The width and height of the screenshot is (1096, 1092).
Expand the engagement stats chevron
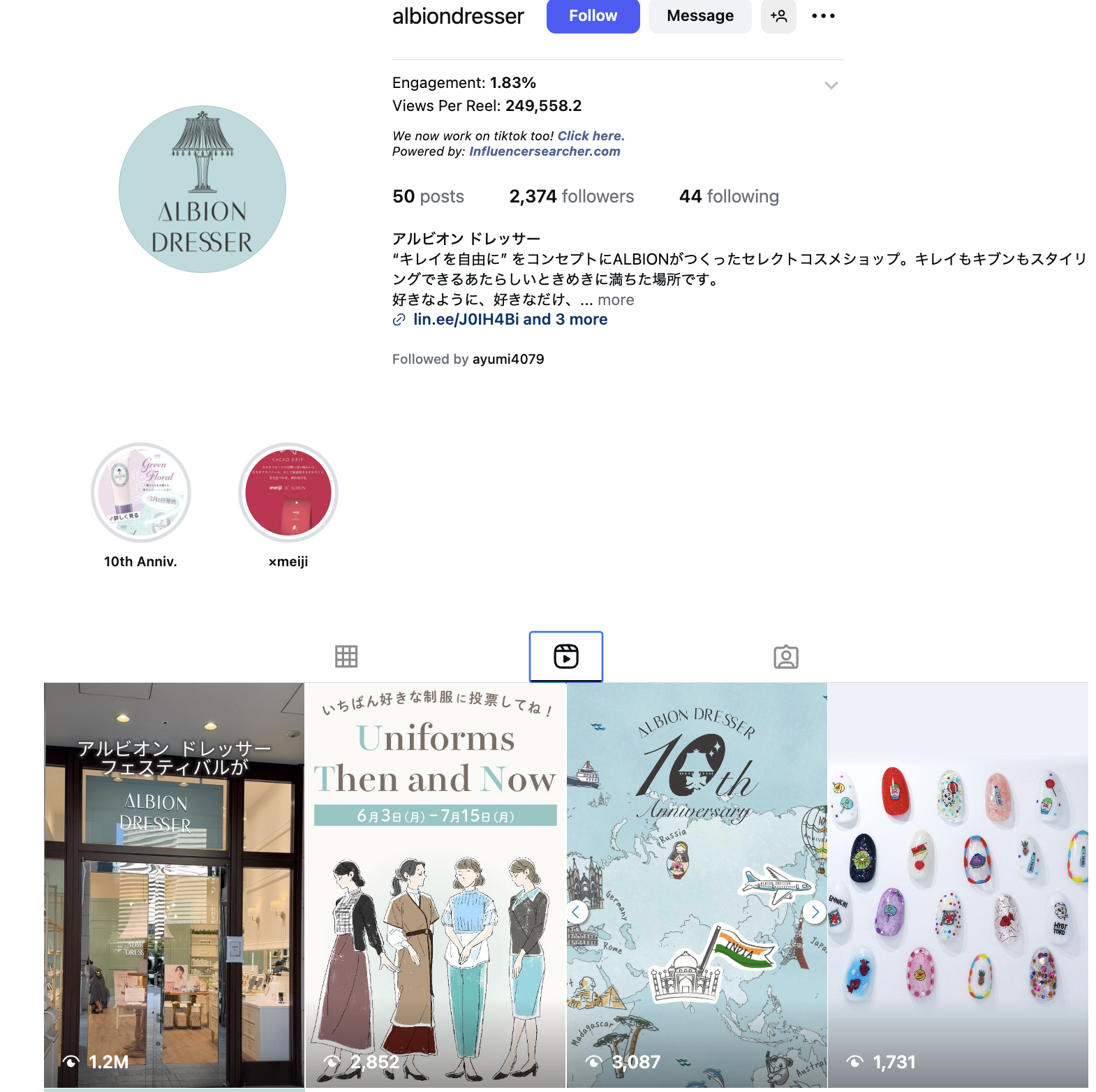coord(831,86)
